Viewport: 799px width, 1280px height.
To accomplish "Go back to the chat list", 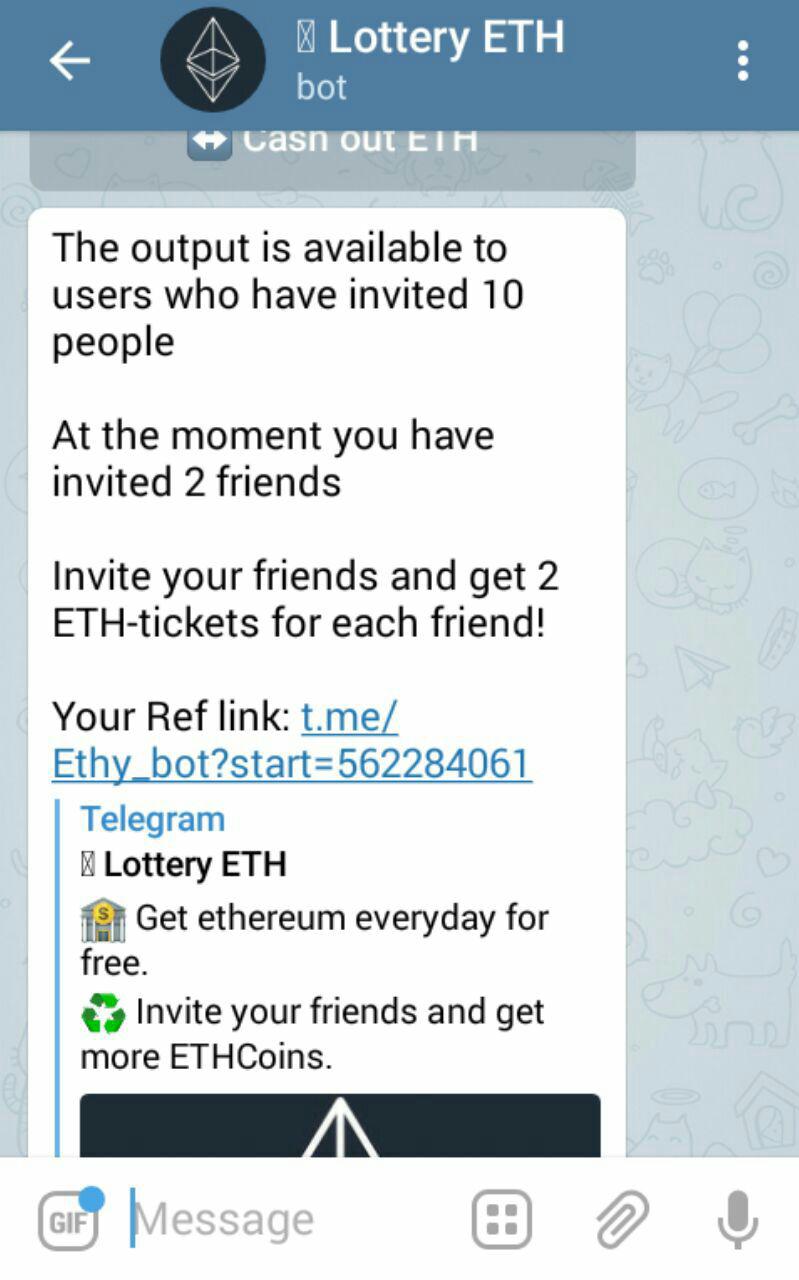I will pos(69,62).
